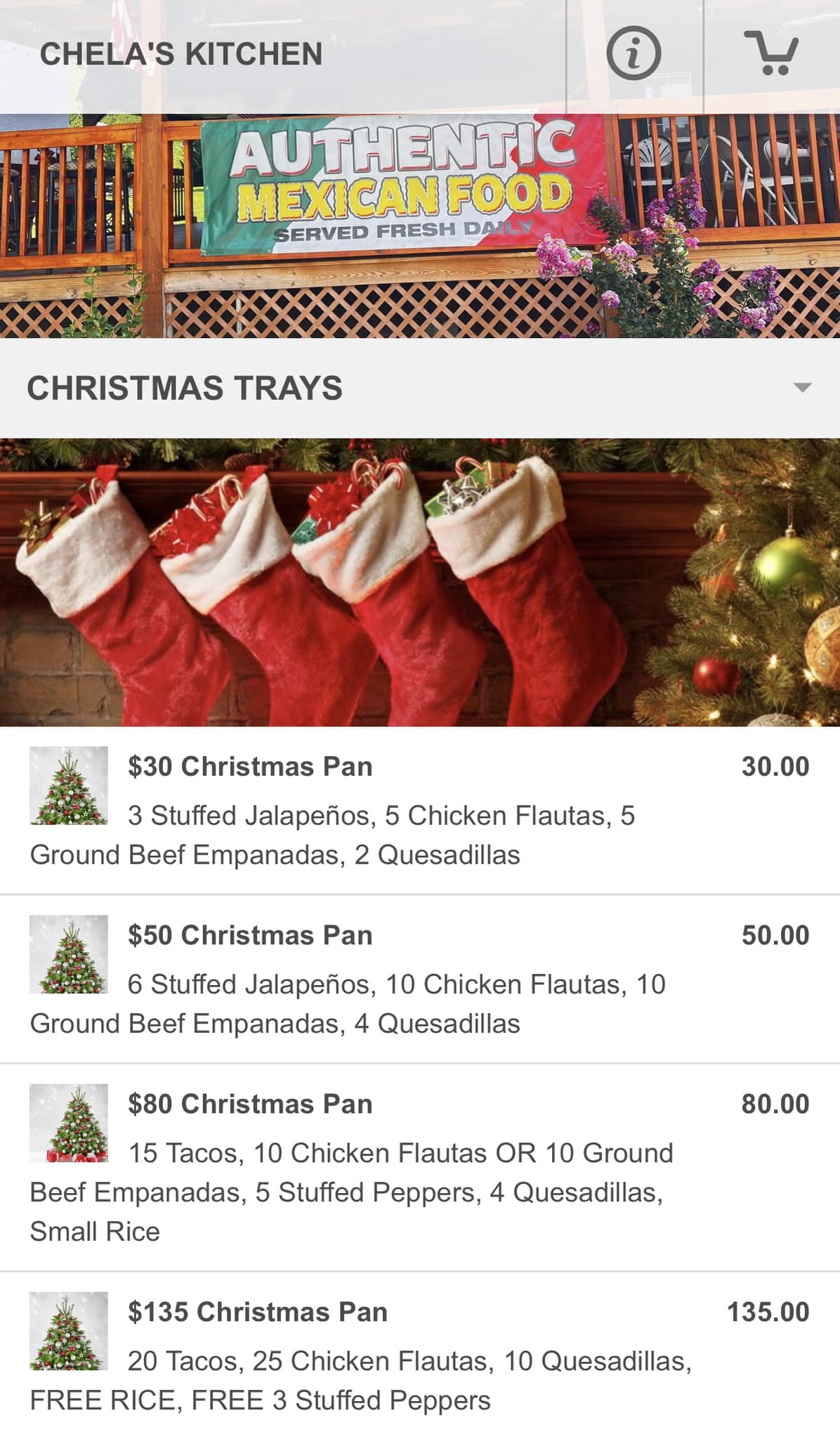840x1439 pixels.
Task: Select the $30 Christmas Pan
Action: coord(250,767)
